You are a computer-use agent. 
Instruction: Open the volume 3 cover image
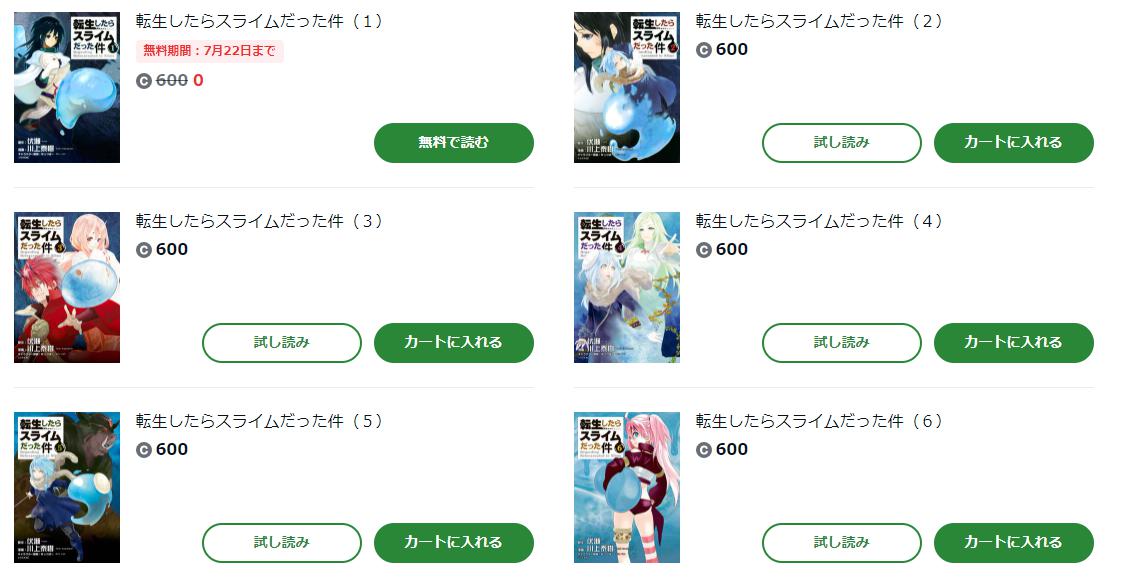coord(67,287)
